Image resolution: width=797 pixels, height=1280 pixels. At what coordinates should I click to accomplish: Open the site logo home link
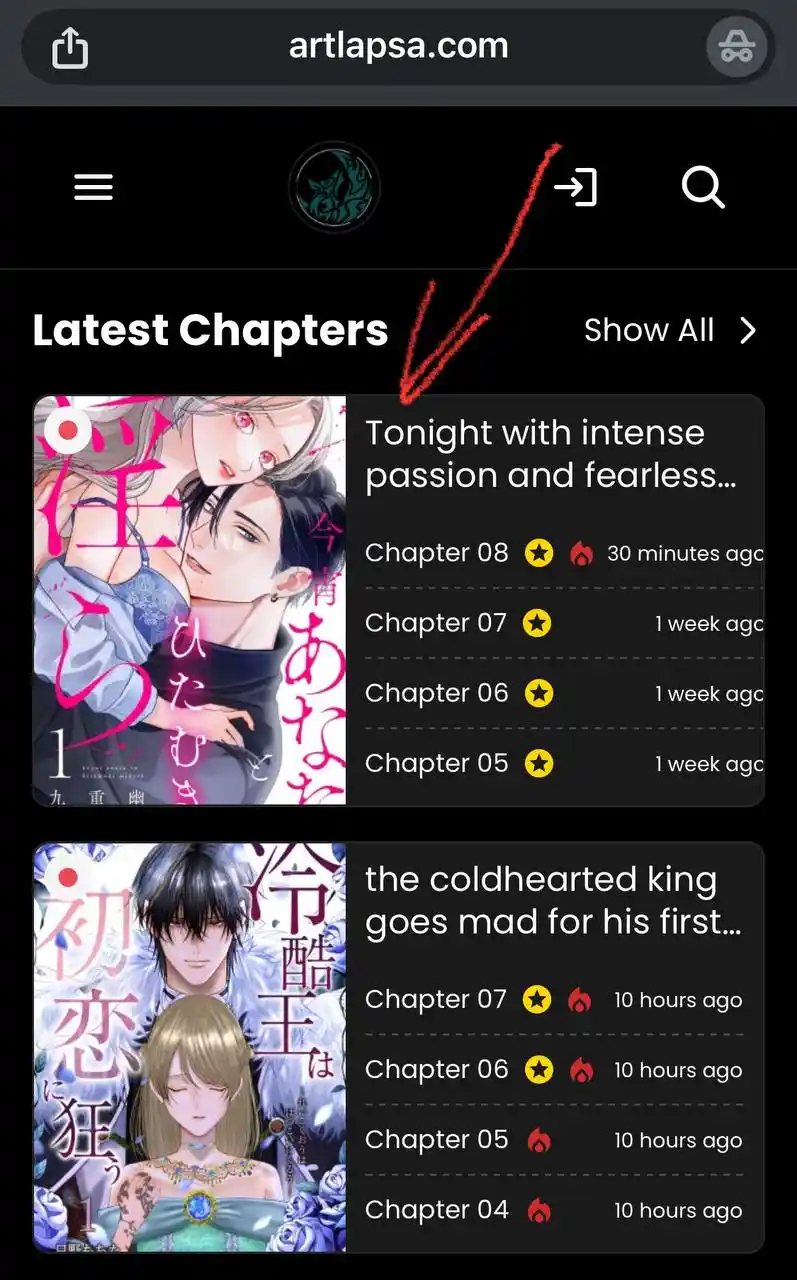334,187
